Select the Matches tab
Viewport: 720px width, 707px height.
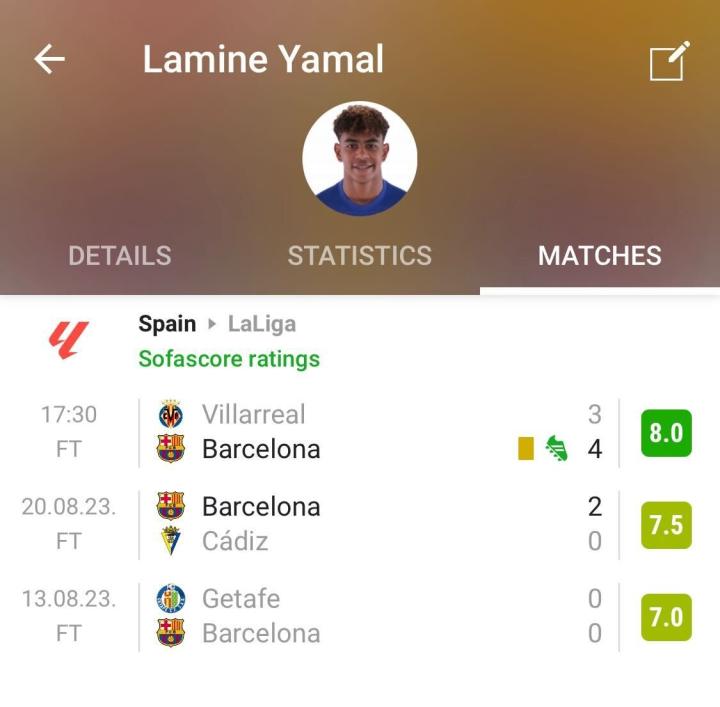[x=599, y=256]
